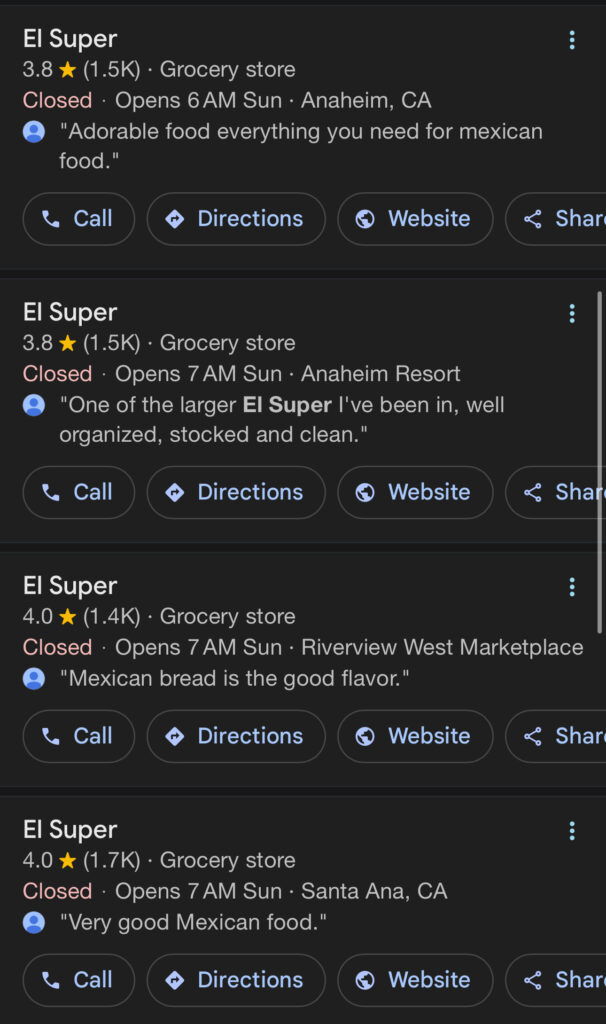Open website for Anaheim Resort El Super
606x1024 pixels.
pos(415,492)
